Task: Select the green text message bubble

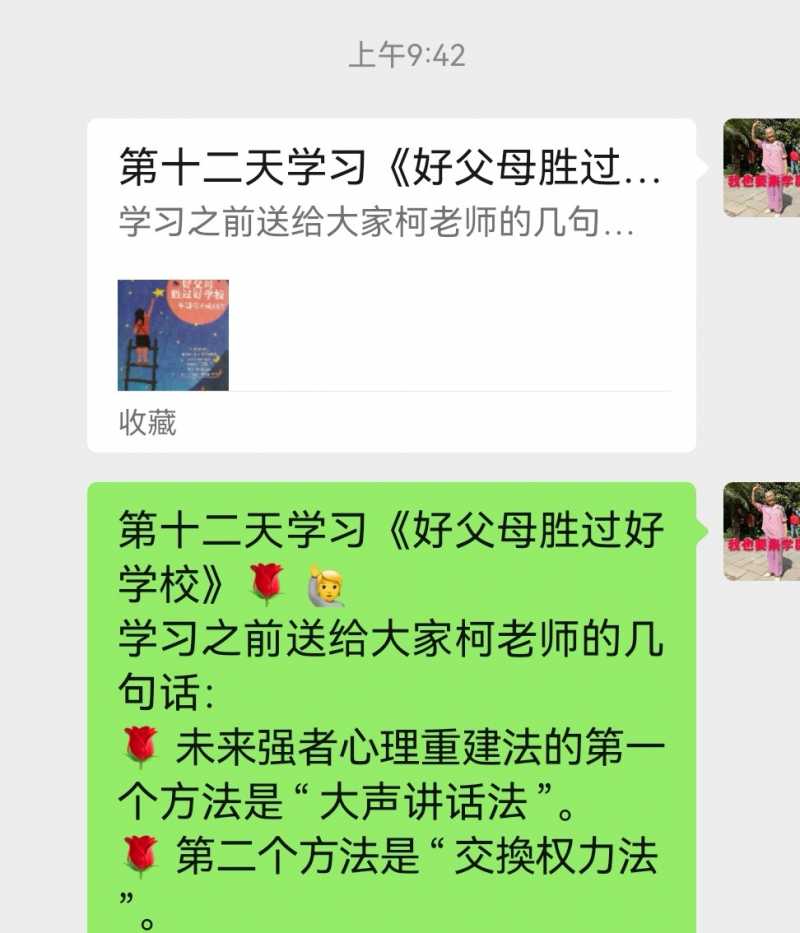Action: 400,700
